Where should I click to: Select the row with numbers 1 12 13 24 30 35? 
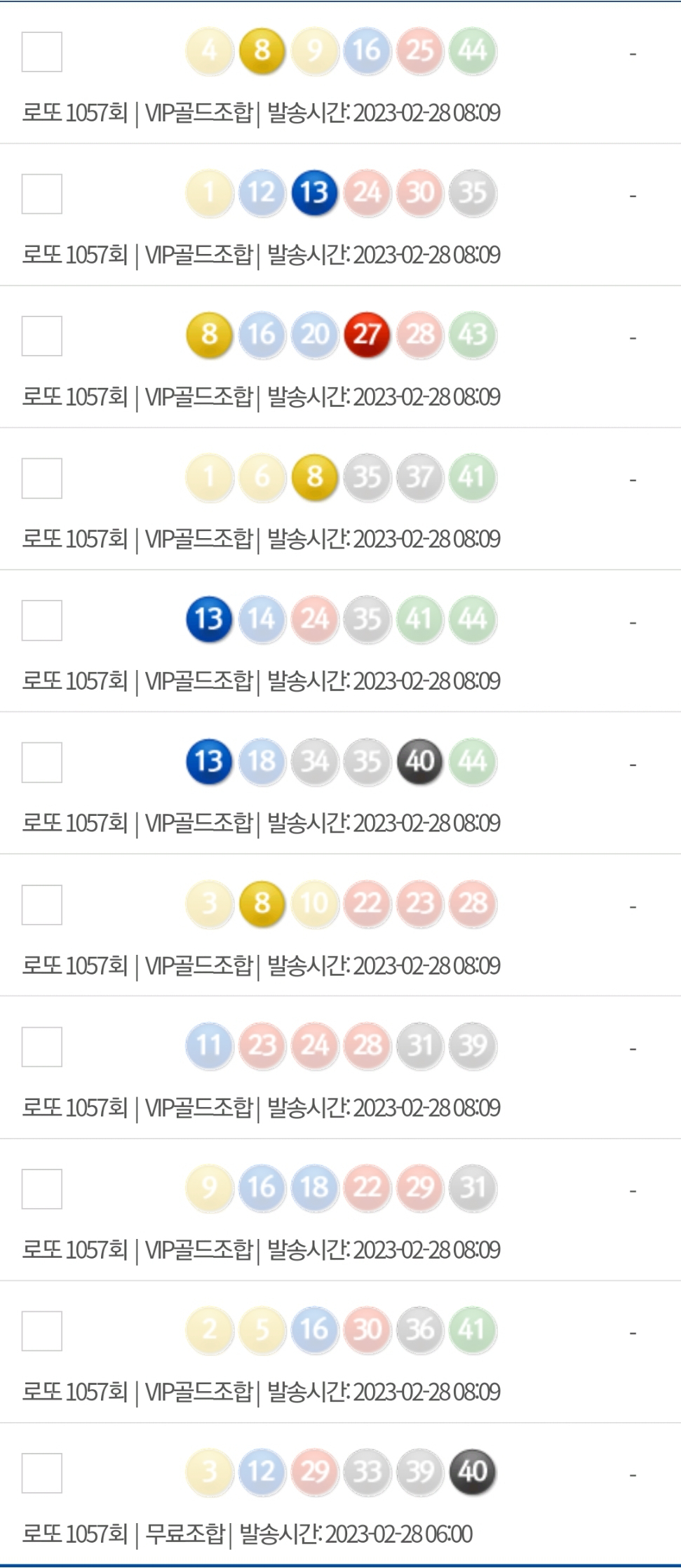(x=42, y=194)
